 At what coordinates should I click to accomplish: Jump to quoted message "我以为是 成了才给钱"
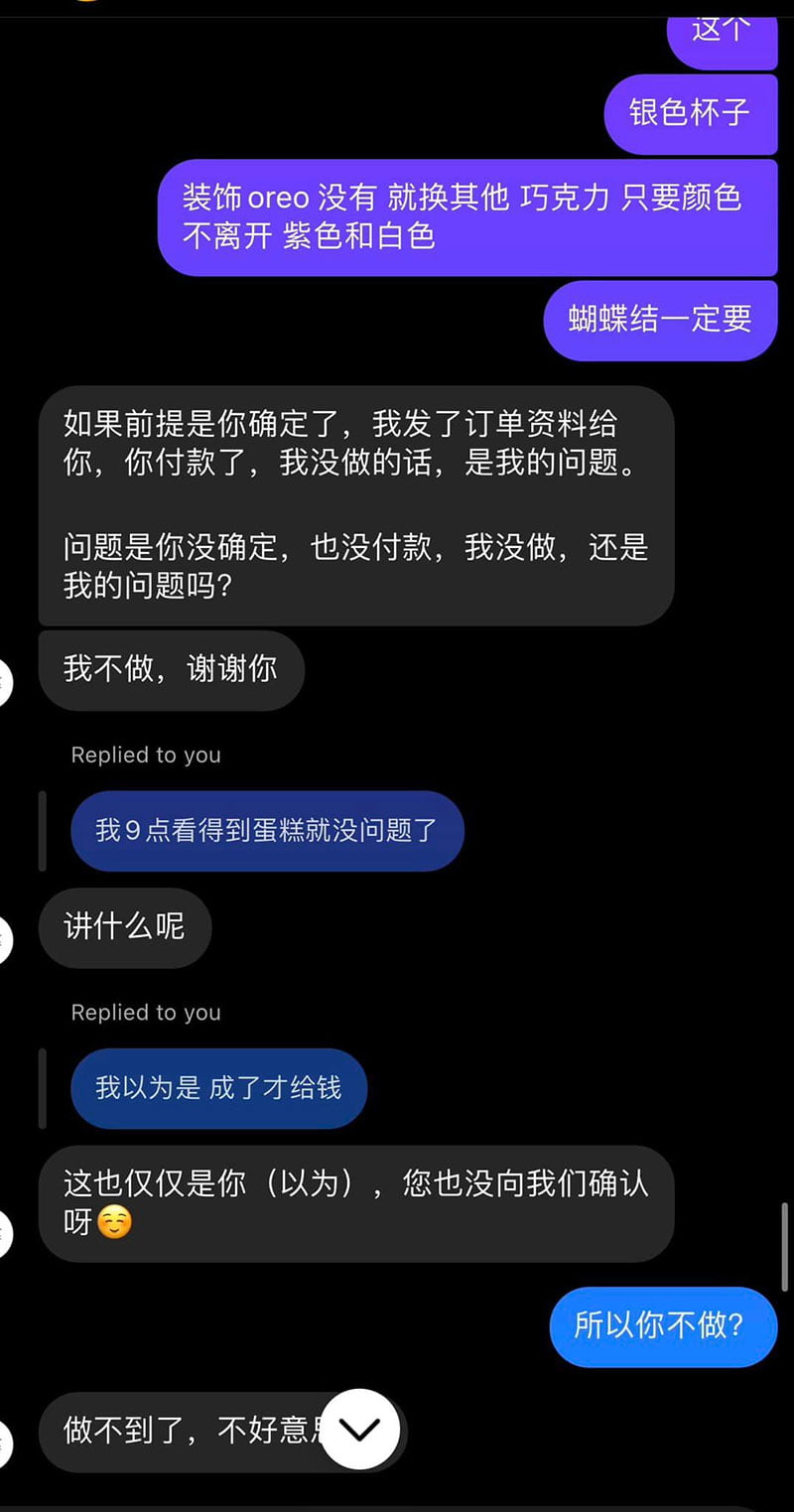[218, 1088]
